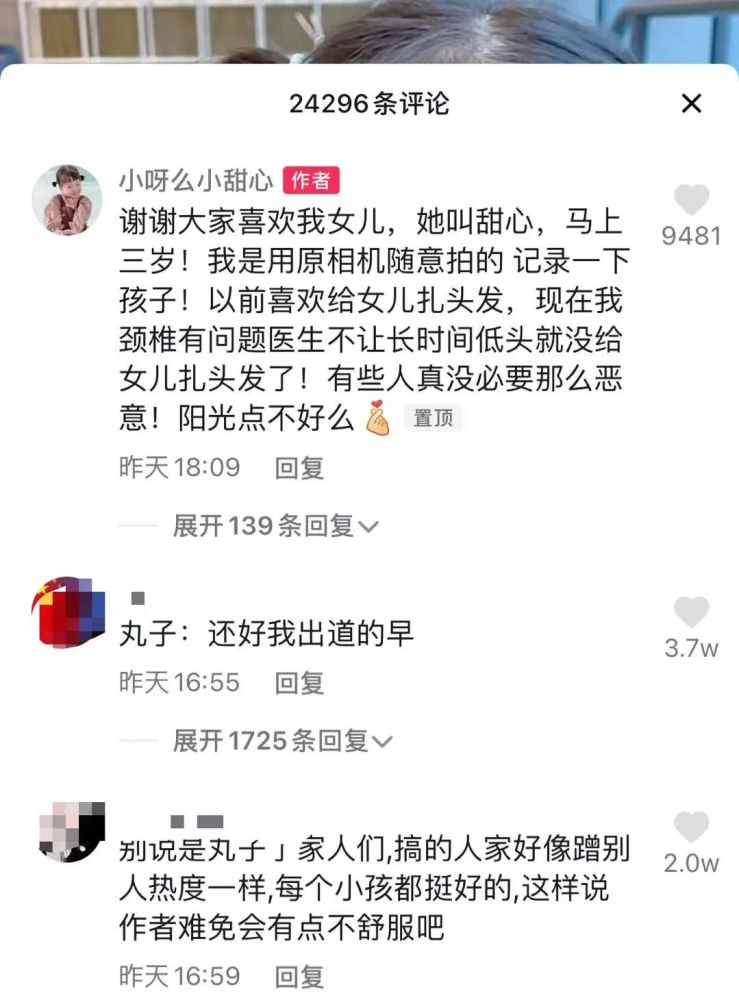
Task: Like the comment with 2.0w likes
Action: click(x=691, y=827)
